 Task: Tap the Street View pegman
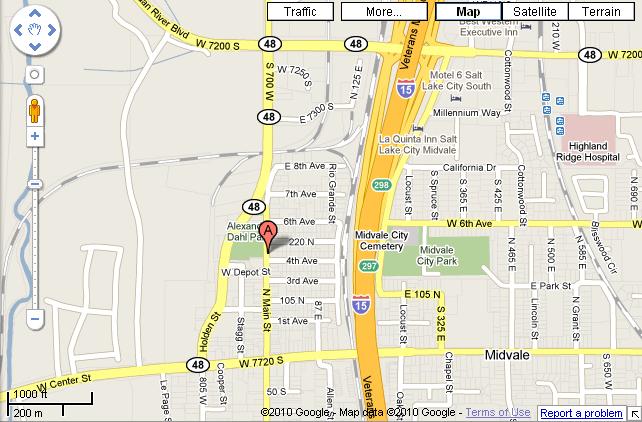(35, 108)
